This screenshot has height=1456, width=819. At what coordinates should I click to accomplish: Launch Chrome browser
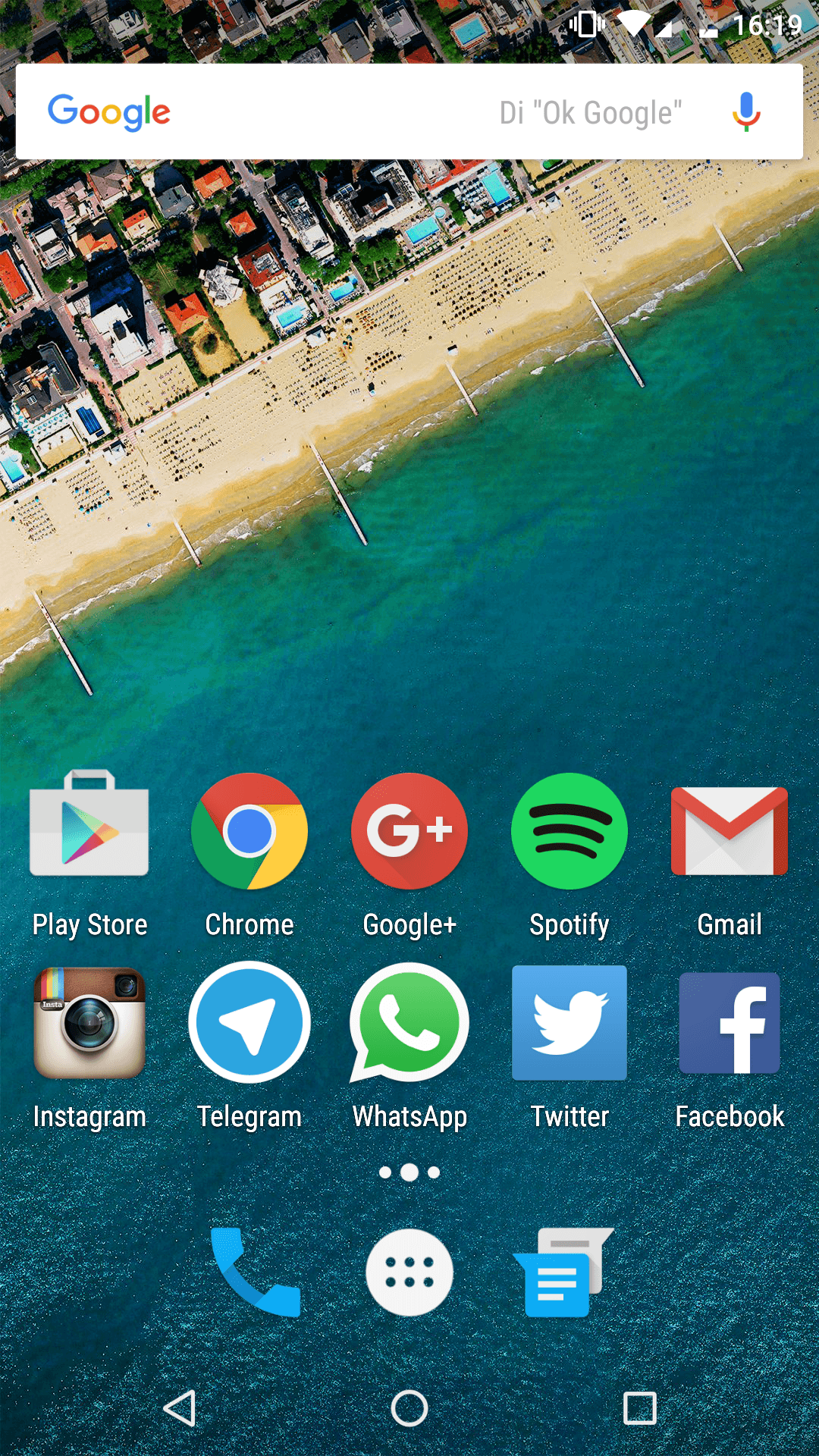point(249,830)
